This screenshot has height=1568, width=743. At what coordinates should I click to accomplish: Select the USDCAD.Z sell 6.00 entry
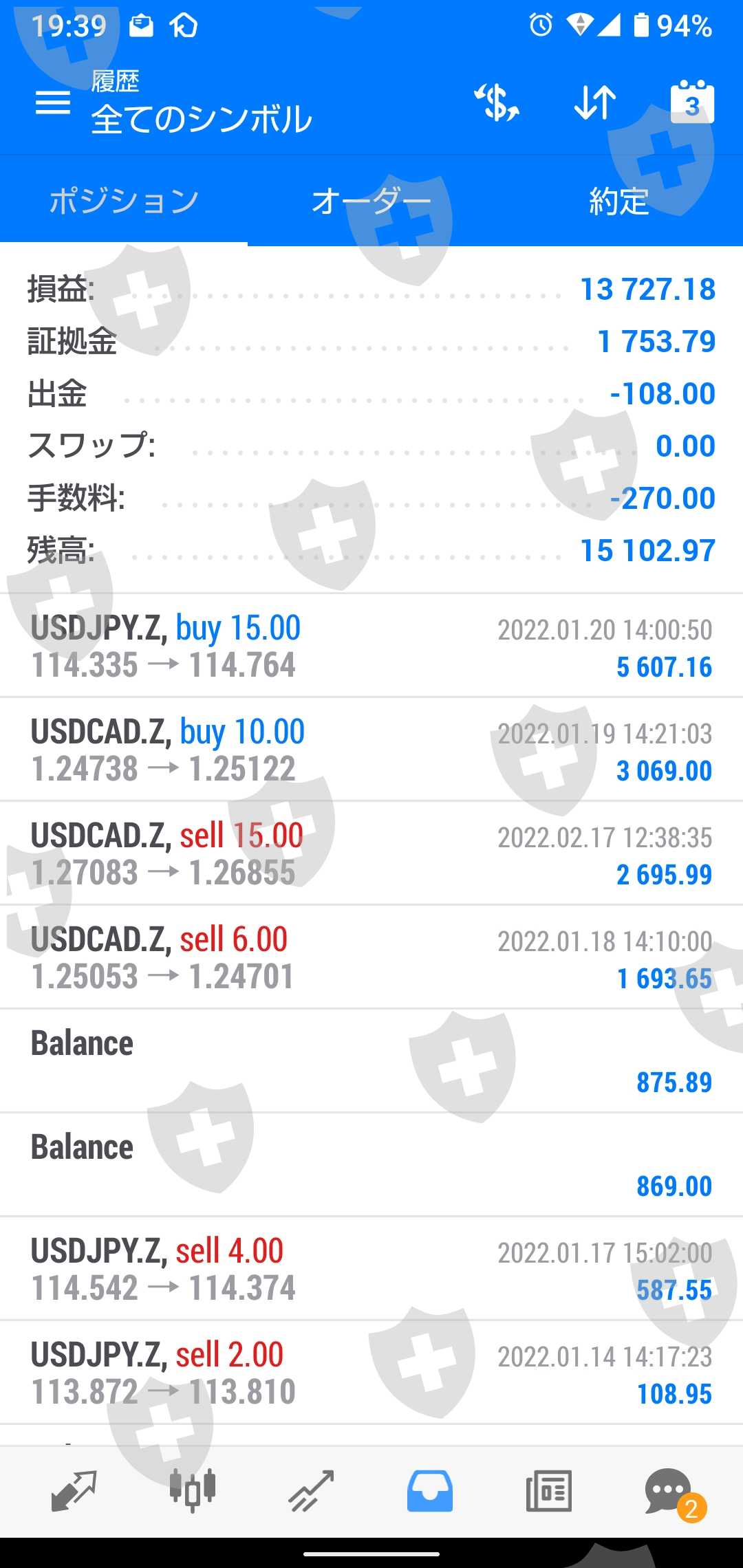(x=371, y=957)
